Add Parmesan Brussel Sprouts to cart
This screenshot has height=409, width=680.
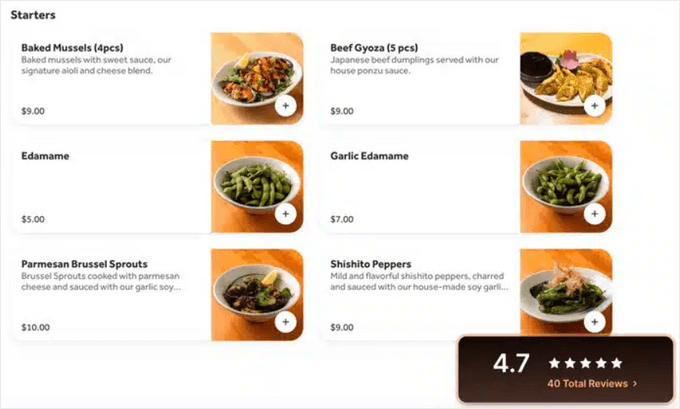tap(285, 321)
